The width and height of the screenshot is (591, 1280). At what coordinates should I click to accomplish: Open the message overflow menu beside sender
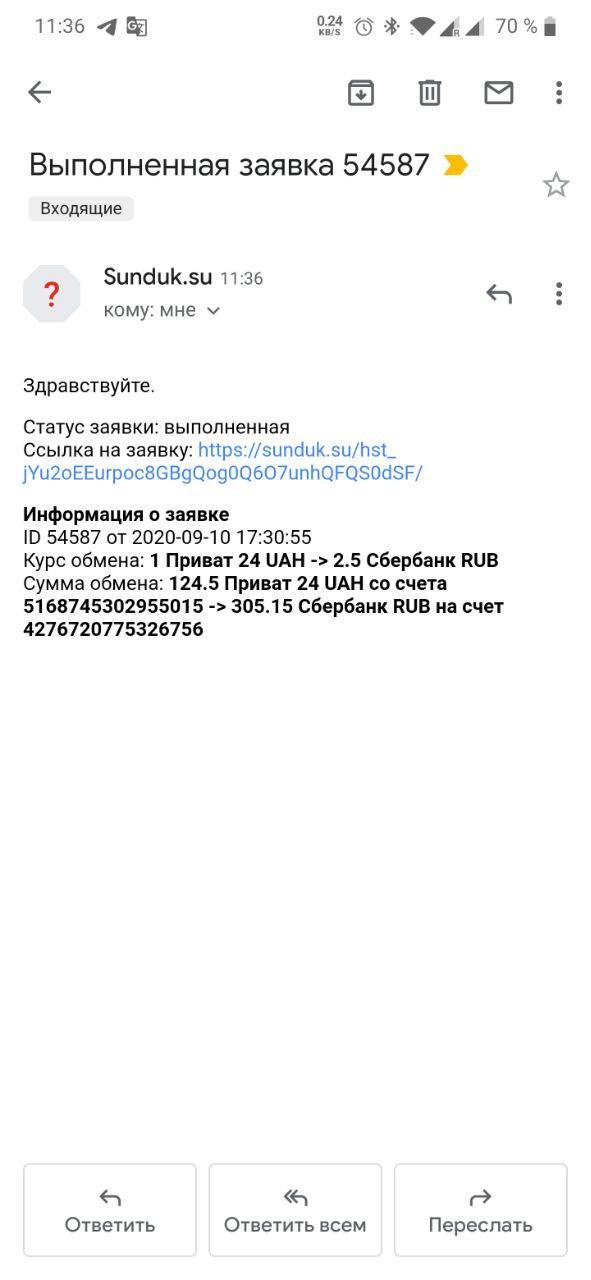pyautogui.click(x=558, y=294)
